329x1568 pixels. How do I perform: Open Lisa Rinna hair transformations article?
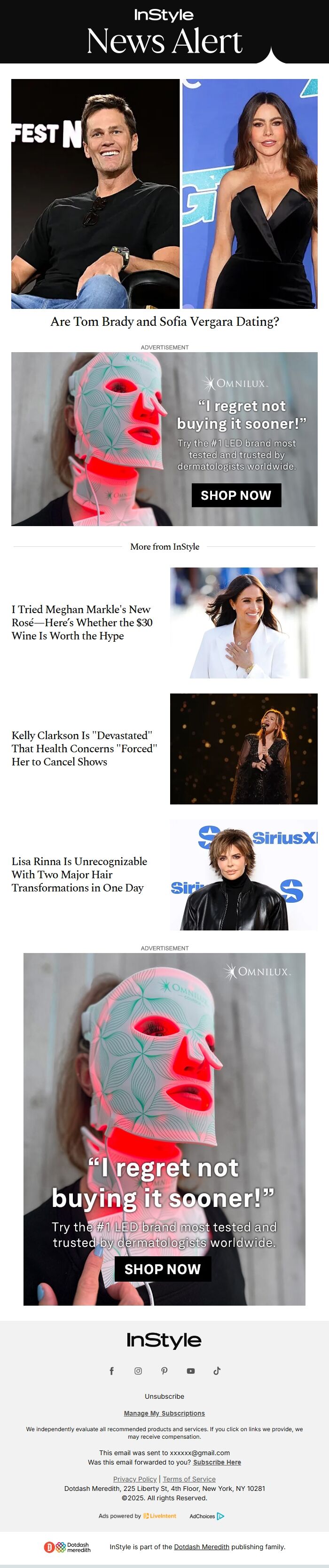point(79,874)
